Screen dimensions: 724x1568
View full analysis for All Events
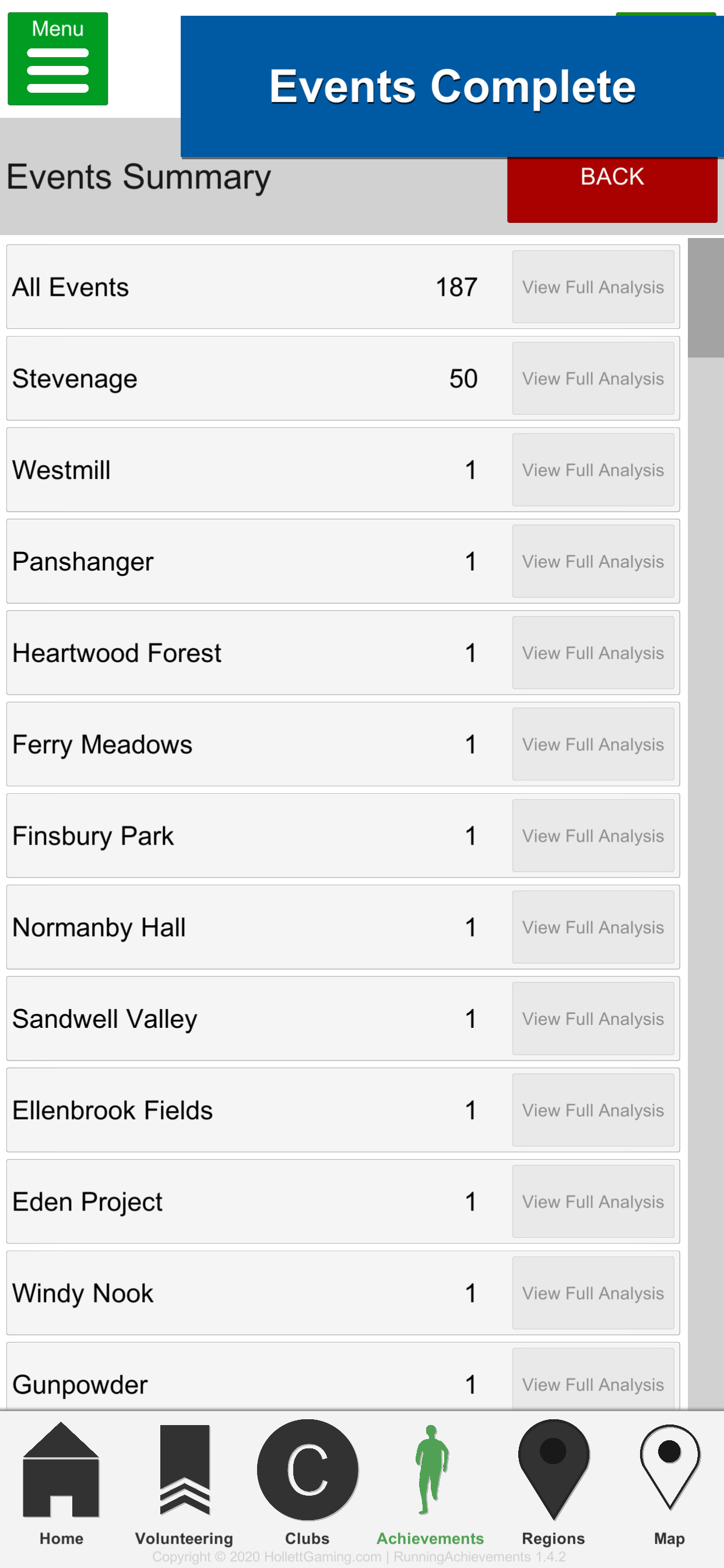[593, 286]
